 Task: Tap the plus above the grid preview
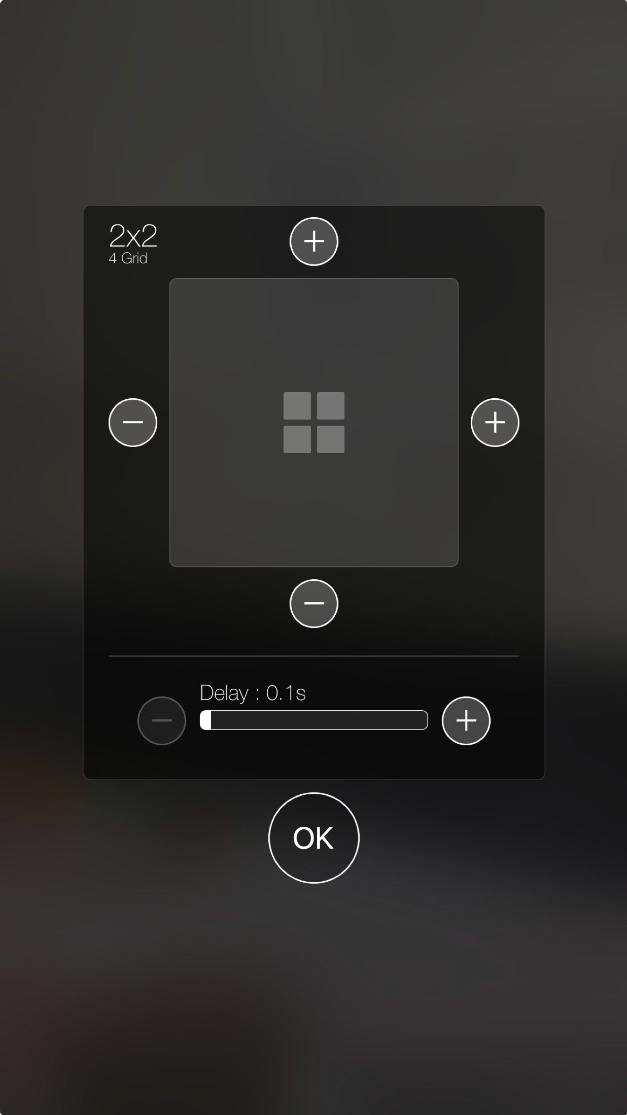pos(314,241)
